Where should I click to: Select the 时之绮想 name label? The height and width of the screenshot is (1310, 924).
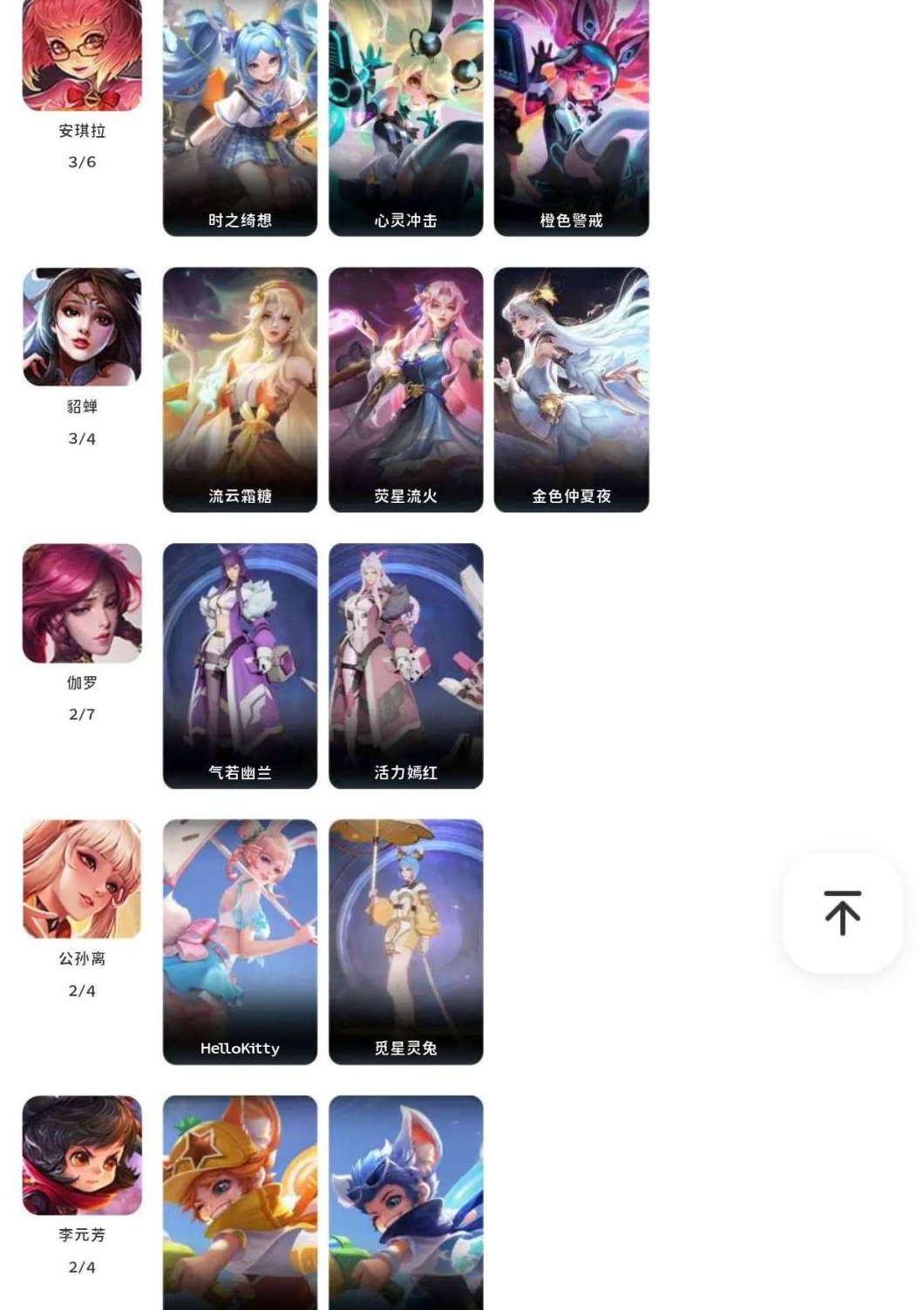pyautogui.click(x=238, y=221)
